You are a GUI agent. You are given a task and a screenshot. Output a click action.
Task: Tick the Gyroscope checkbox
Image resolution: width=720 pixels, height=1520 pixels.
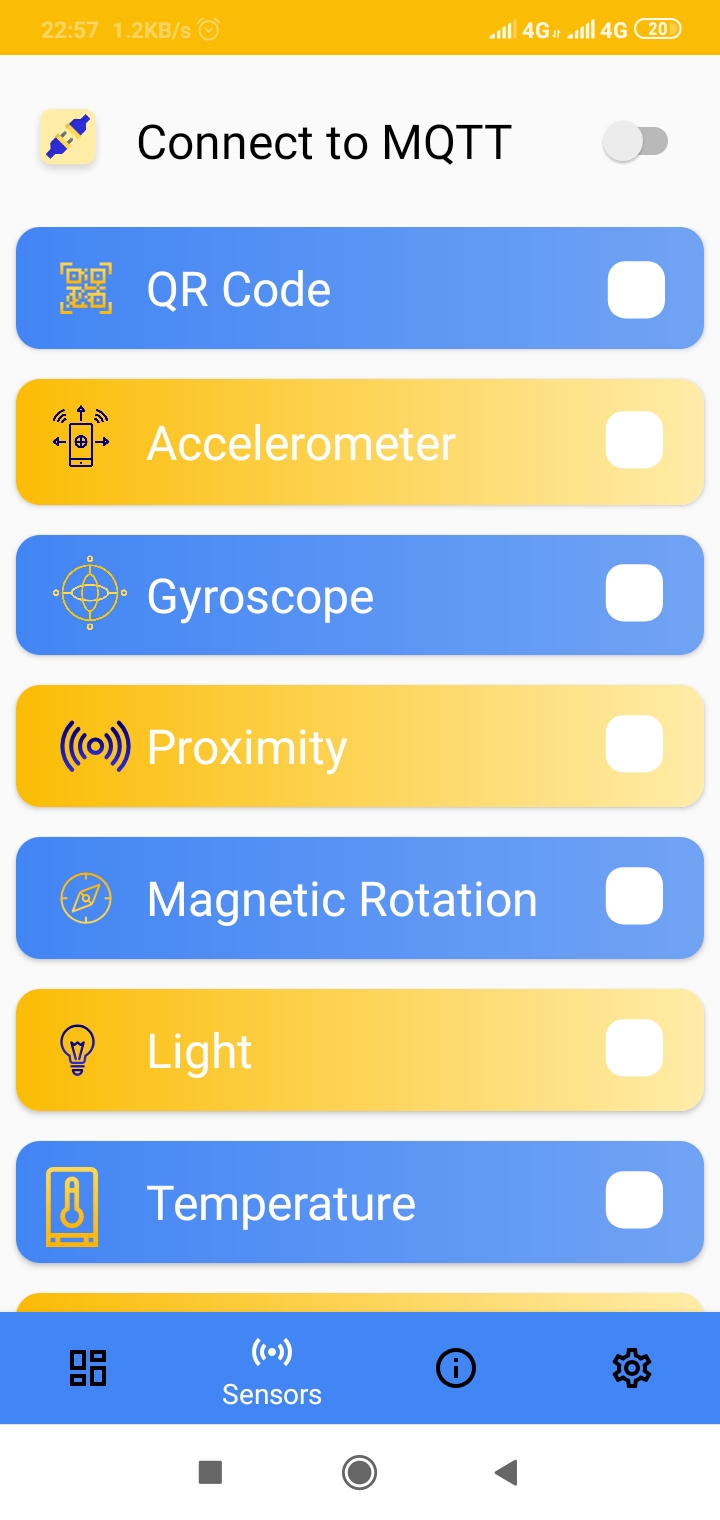tap(635, 593)
